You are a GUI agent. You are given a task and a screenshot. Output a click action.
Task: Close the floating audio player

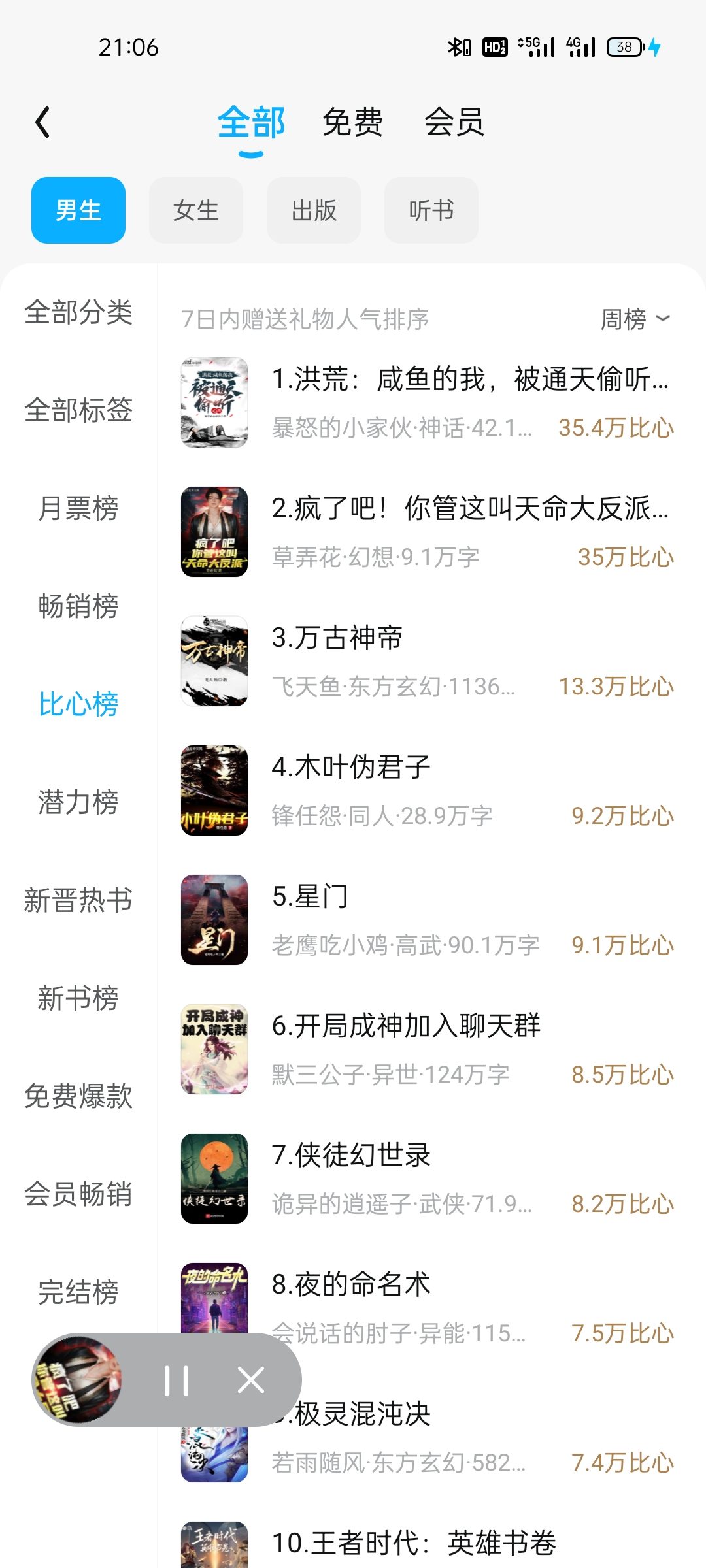pos(251,1380)
